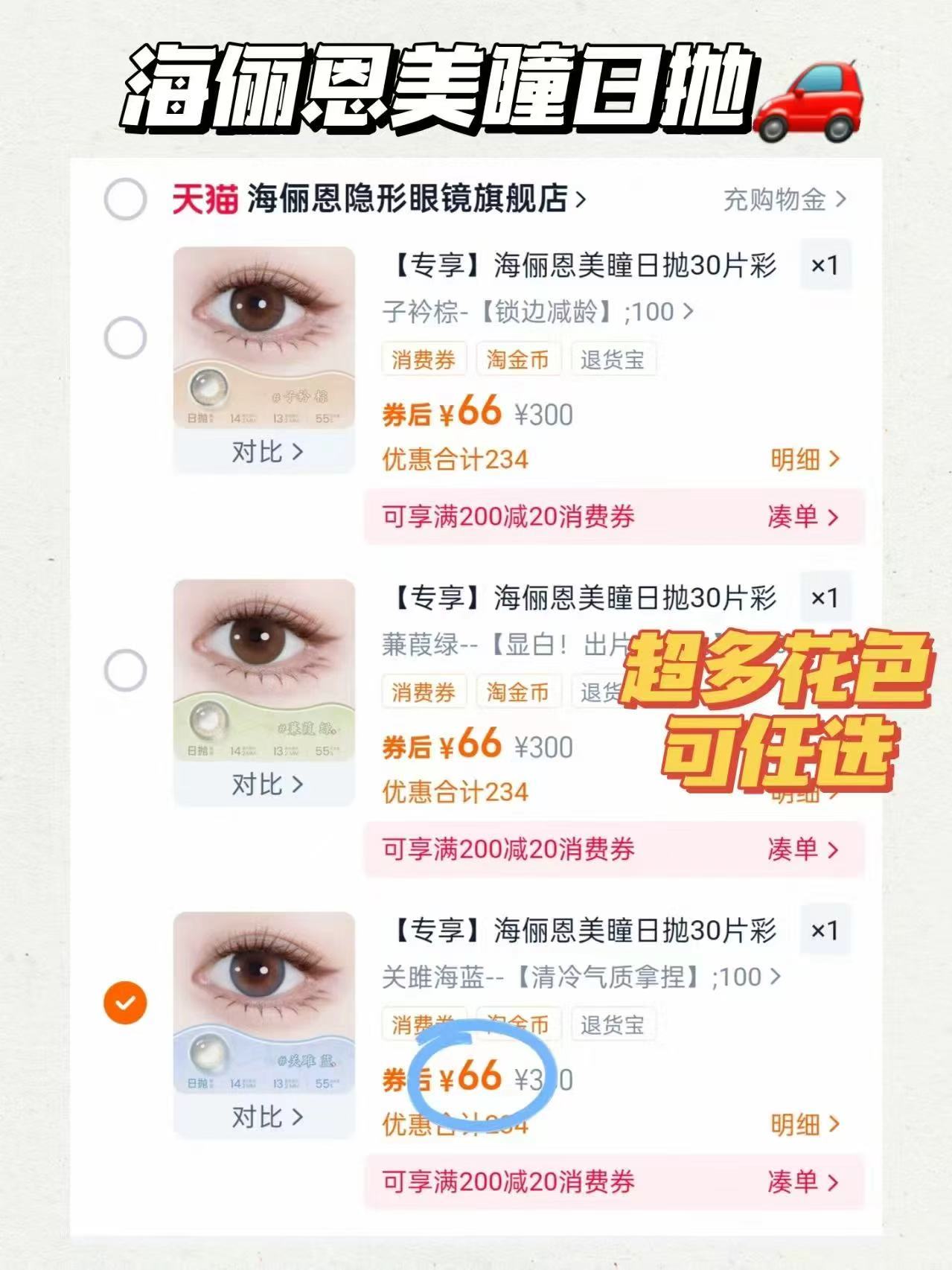Click 消费券 badge on 蒹葭绿 item
The image size is (952, 1270).
pyautogui.click(x=422, y=692)
